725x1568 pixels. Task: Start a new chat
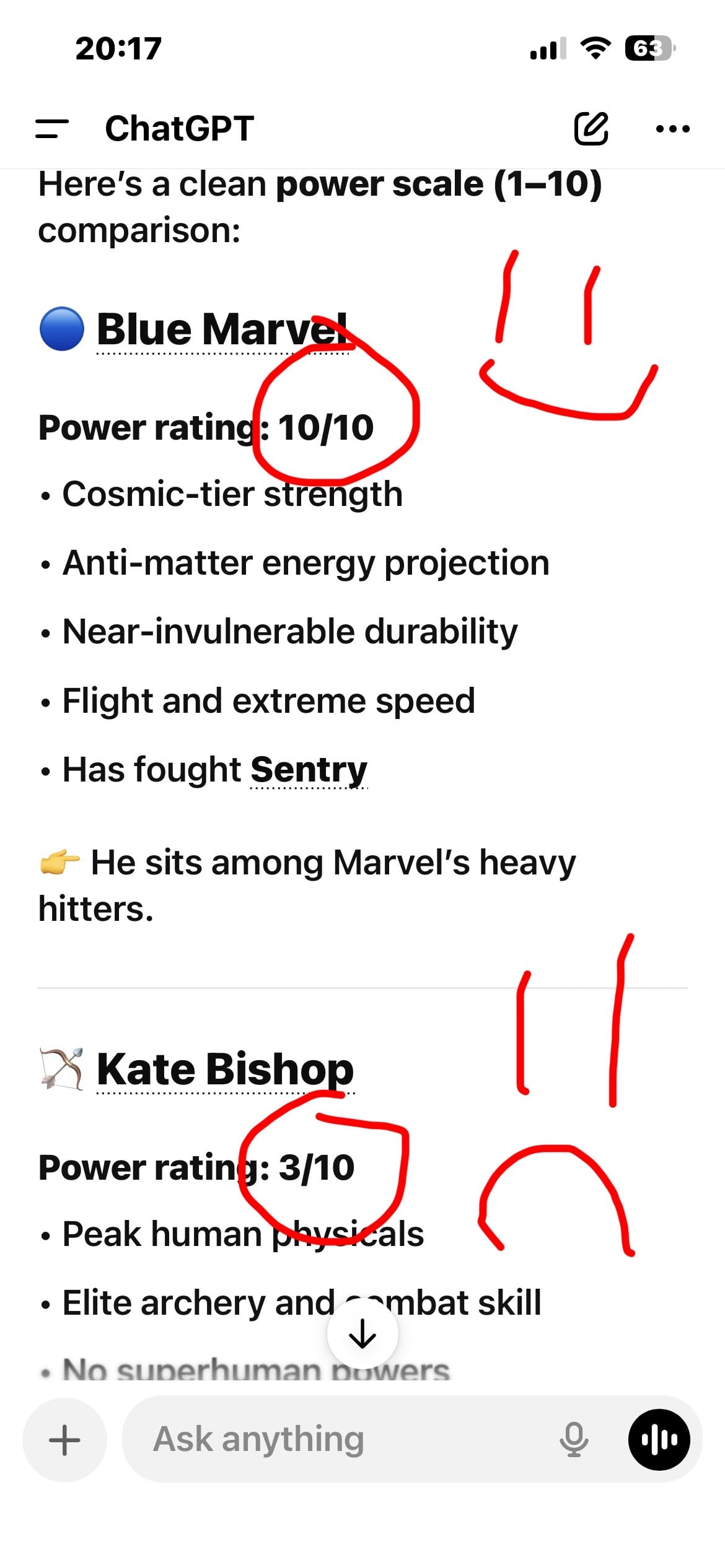click(591, 129)
